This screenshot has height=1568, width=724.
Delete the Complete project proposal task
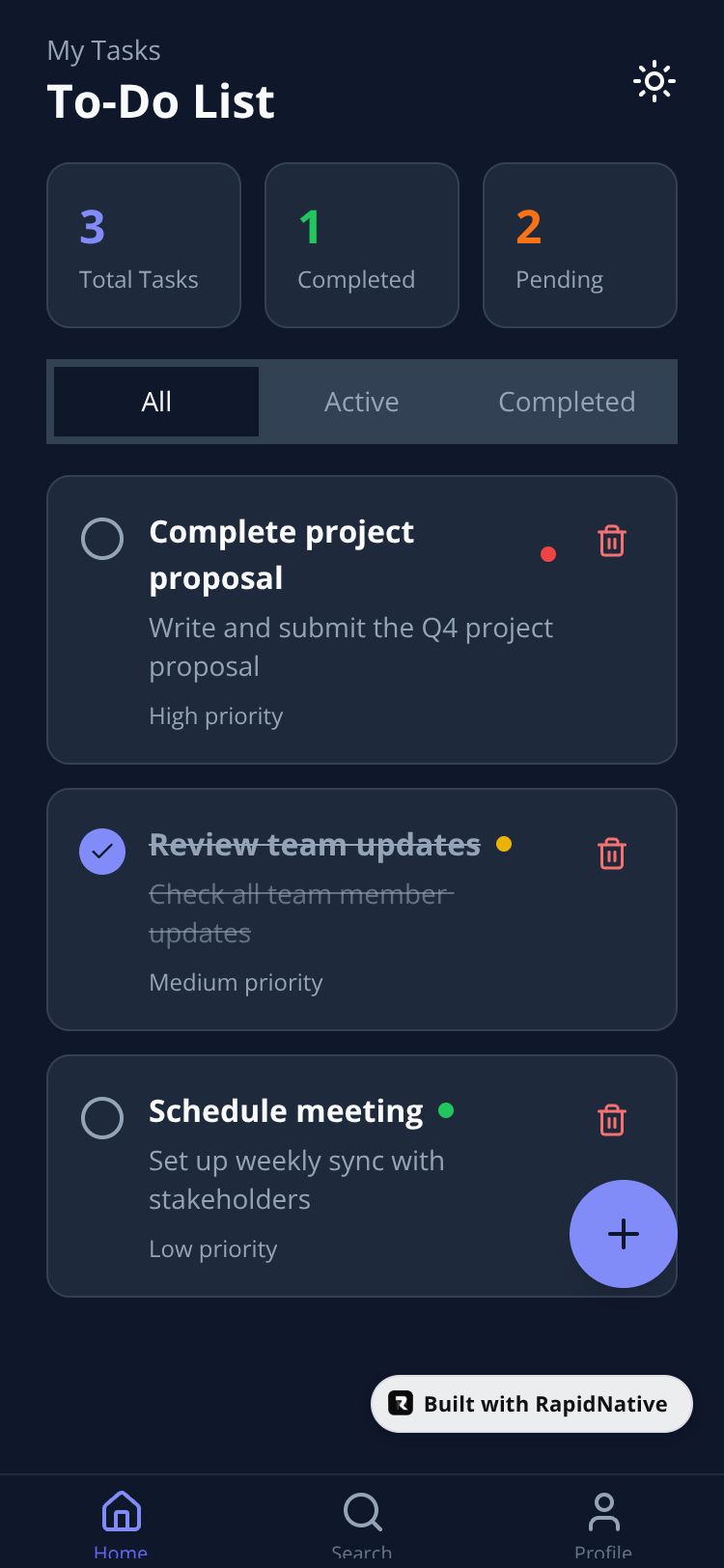click(x=612, y=541)
